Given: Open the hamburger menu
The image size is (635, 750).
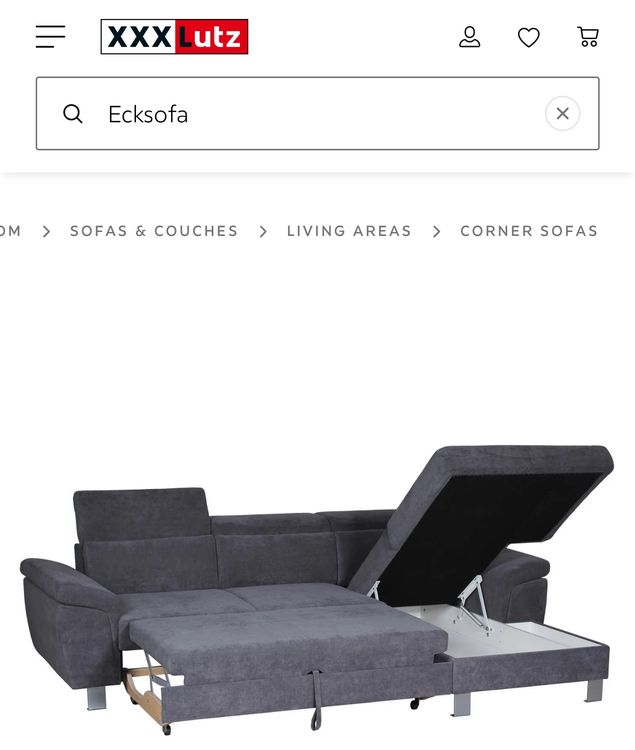Looking at the screenshot, I should [50, 37].
